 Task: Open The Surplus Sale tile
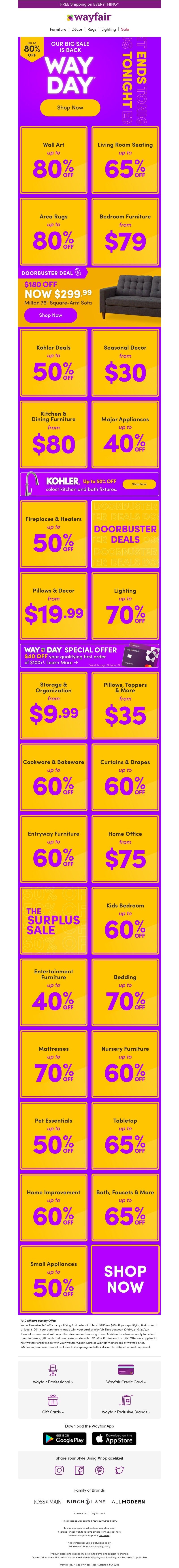[53, 921]
